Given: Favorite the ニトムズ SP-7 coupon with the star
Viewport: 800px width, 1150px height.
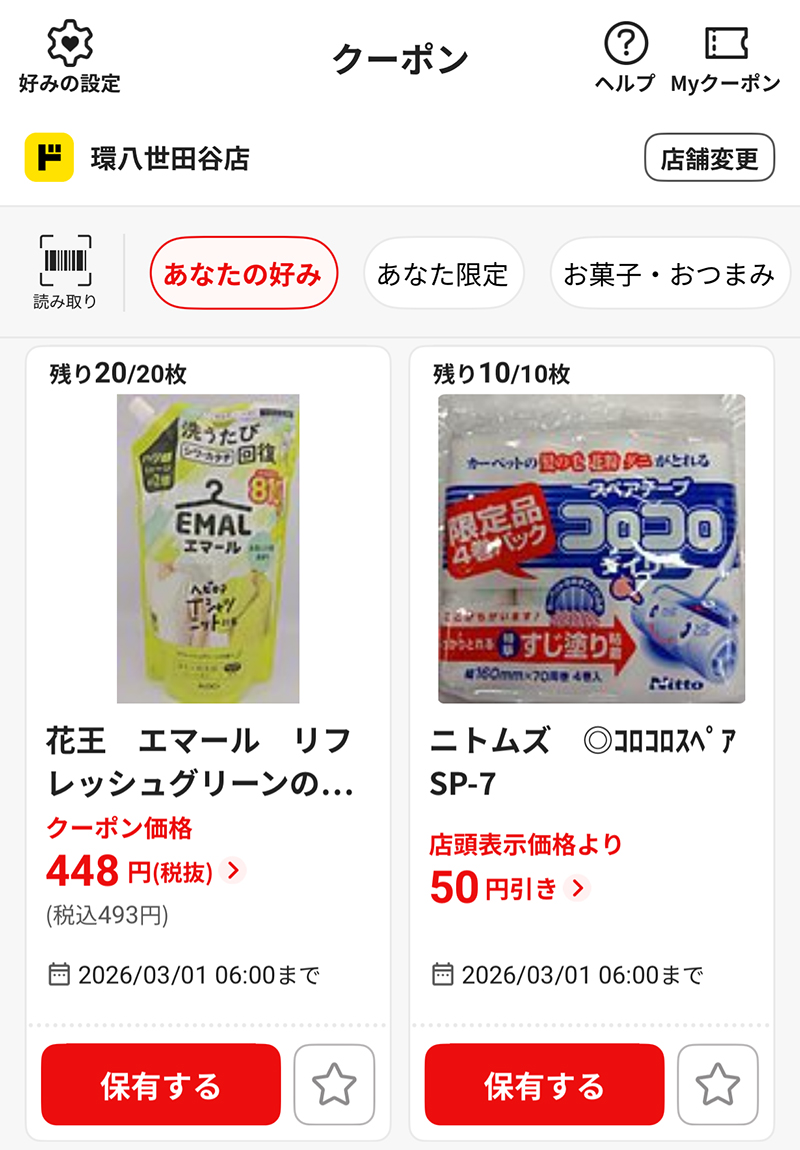Looking at the screenshot, I should point(717,1083).
